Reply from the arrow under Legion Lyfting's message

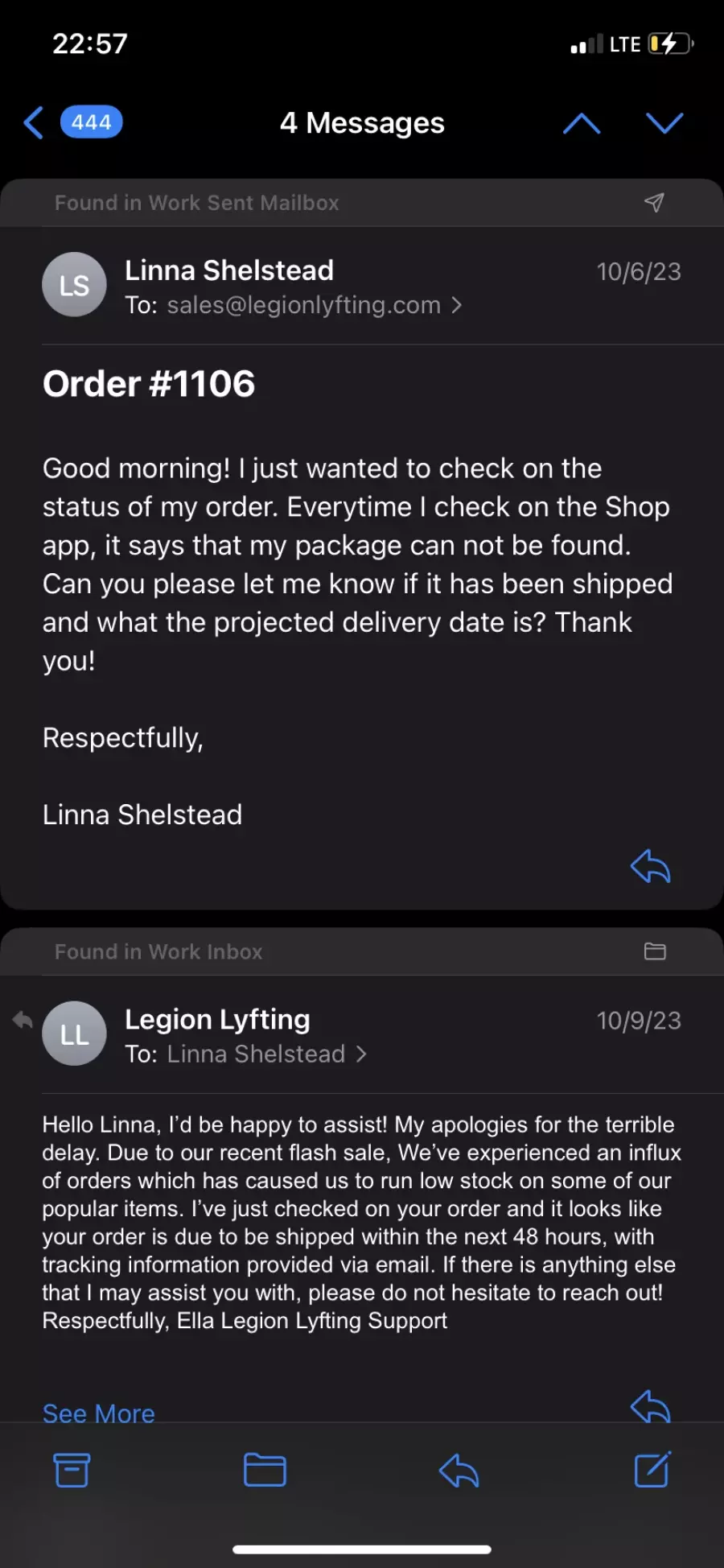tap(650, 1406)
